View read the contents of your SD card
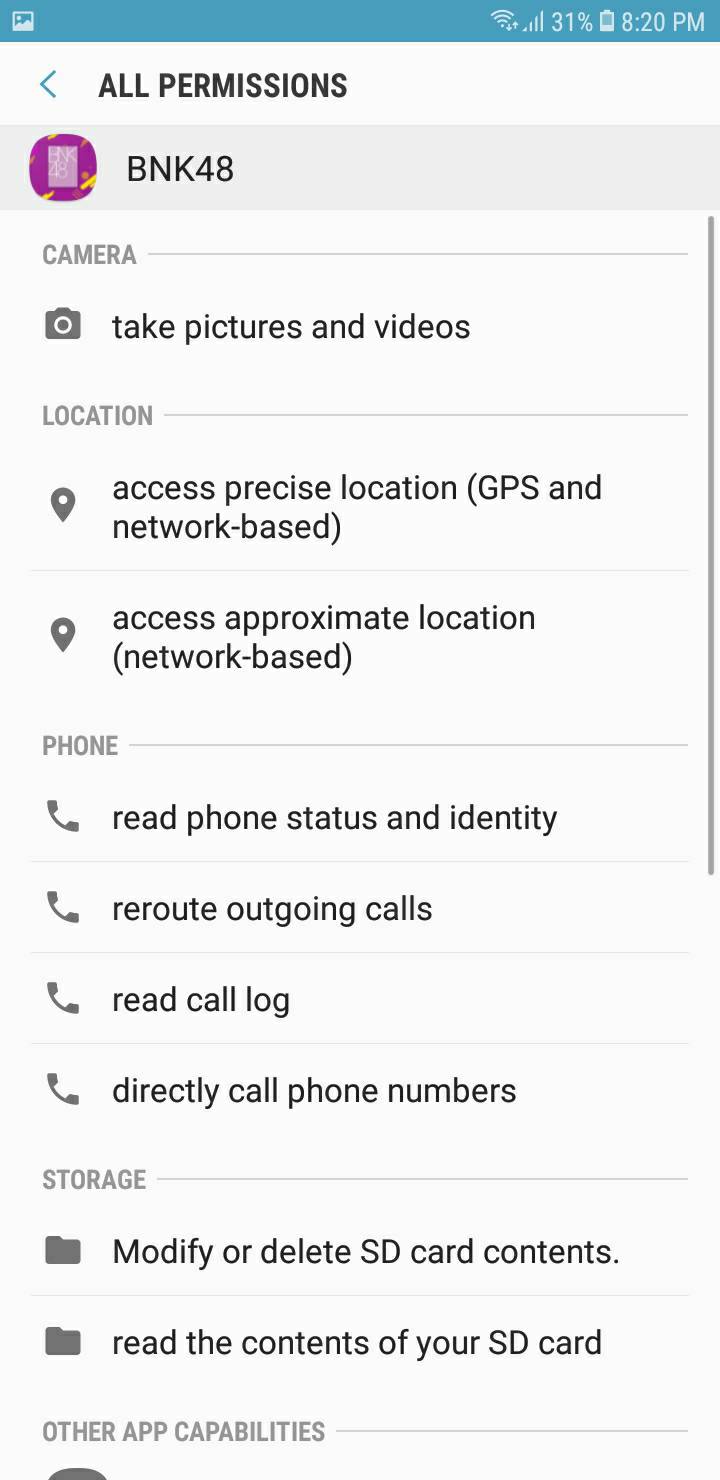720x1480 pixels. [x=360, y=1342]
